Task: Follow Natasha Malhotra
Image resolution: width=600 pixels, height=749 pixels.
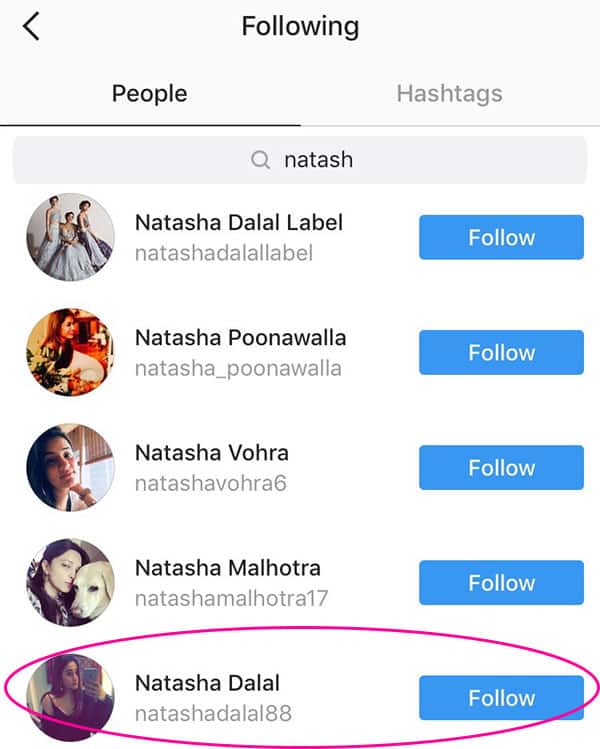Action: click(501, 582)
